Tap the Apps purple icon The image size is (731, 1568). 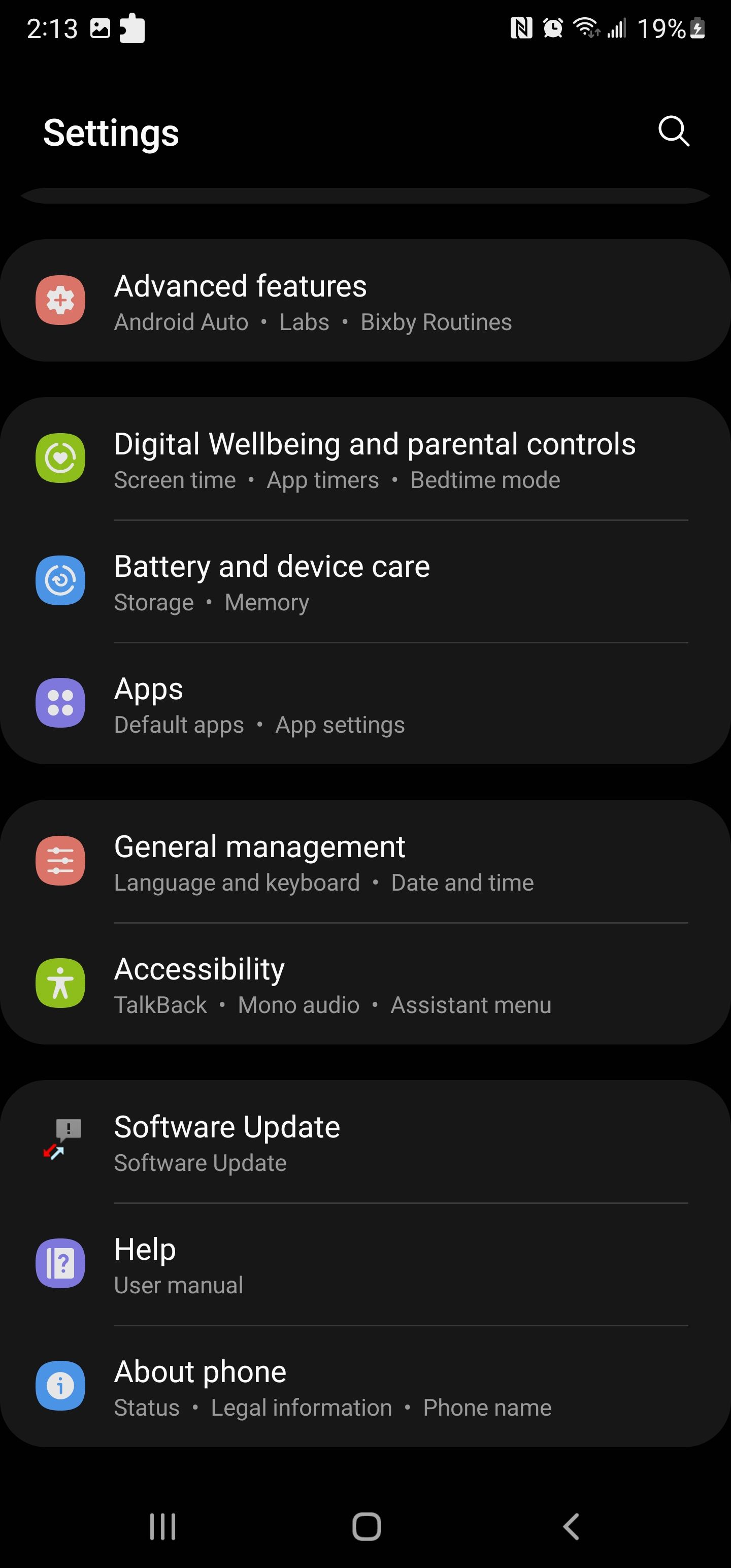click(60, 703)
